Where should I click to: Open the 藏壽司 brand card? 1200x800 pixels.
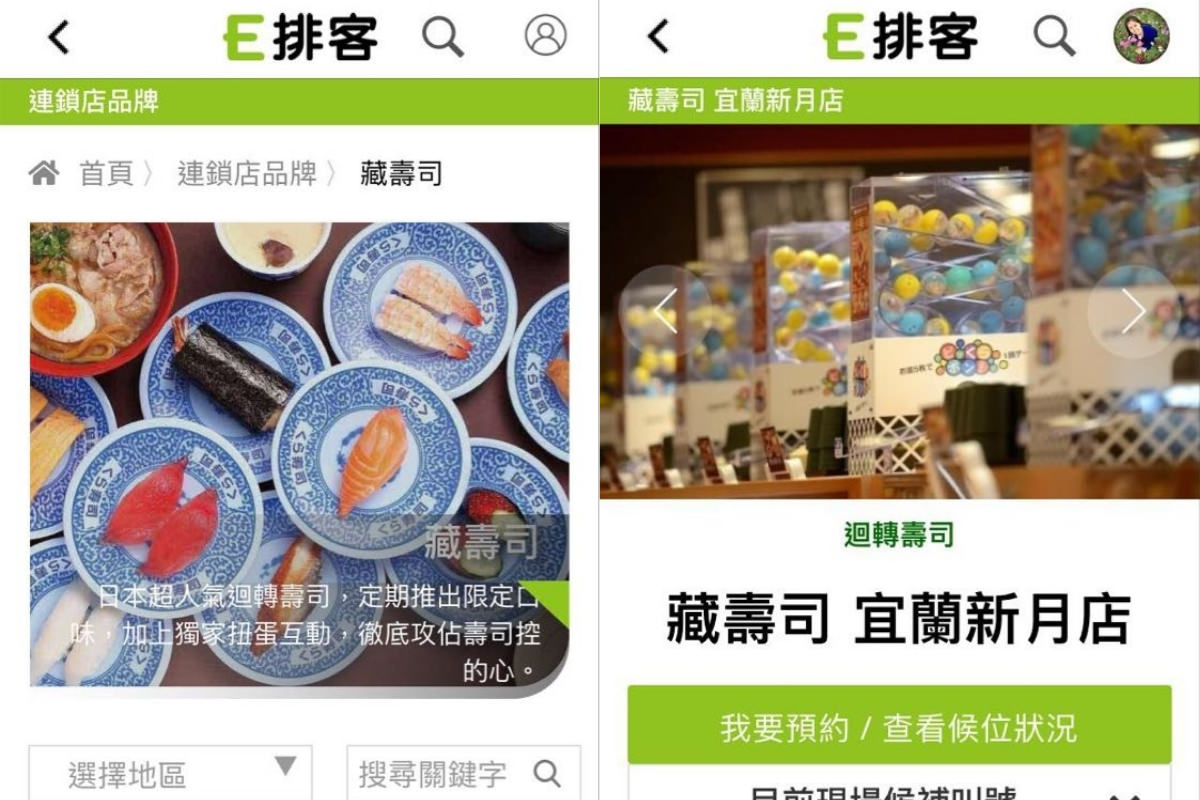[x=299, y=454]
